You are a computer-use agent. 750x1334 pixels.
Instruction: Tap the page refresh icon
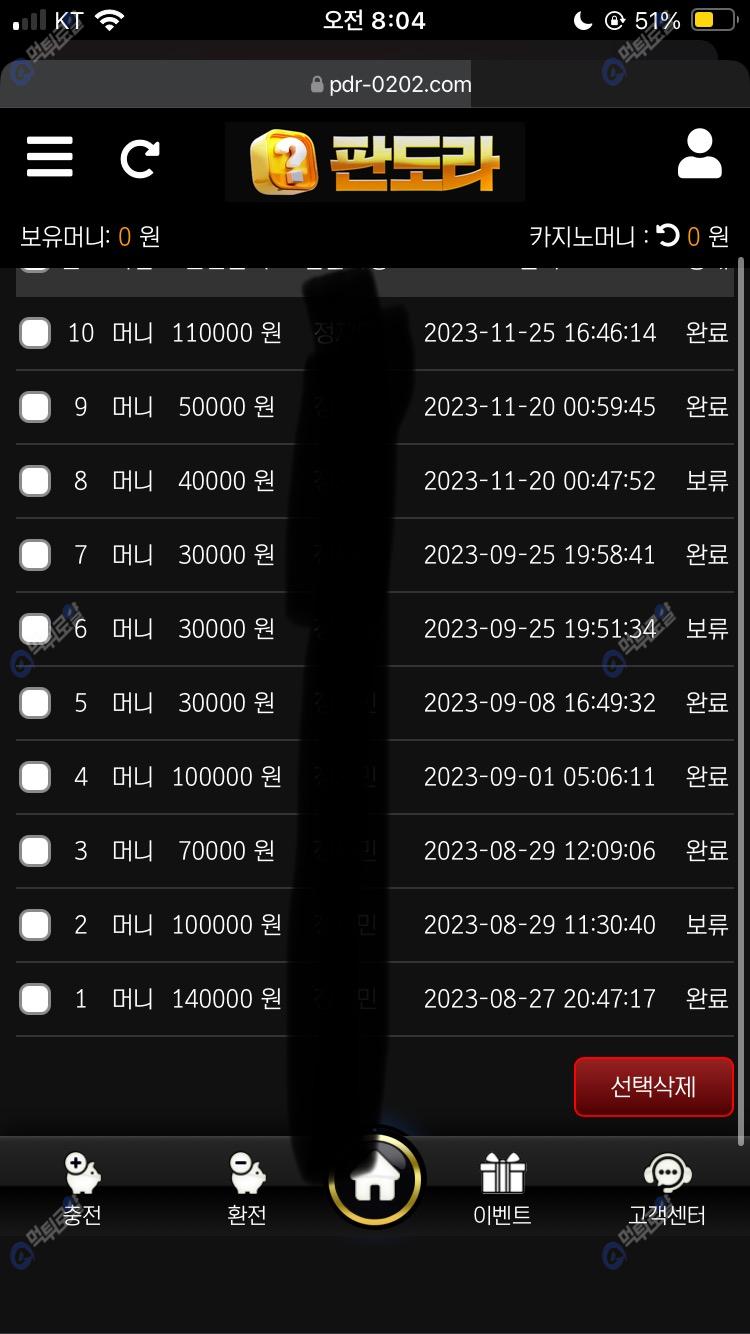(139, 158)
